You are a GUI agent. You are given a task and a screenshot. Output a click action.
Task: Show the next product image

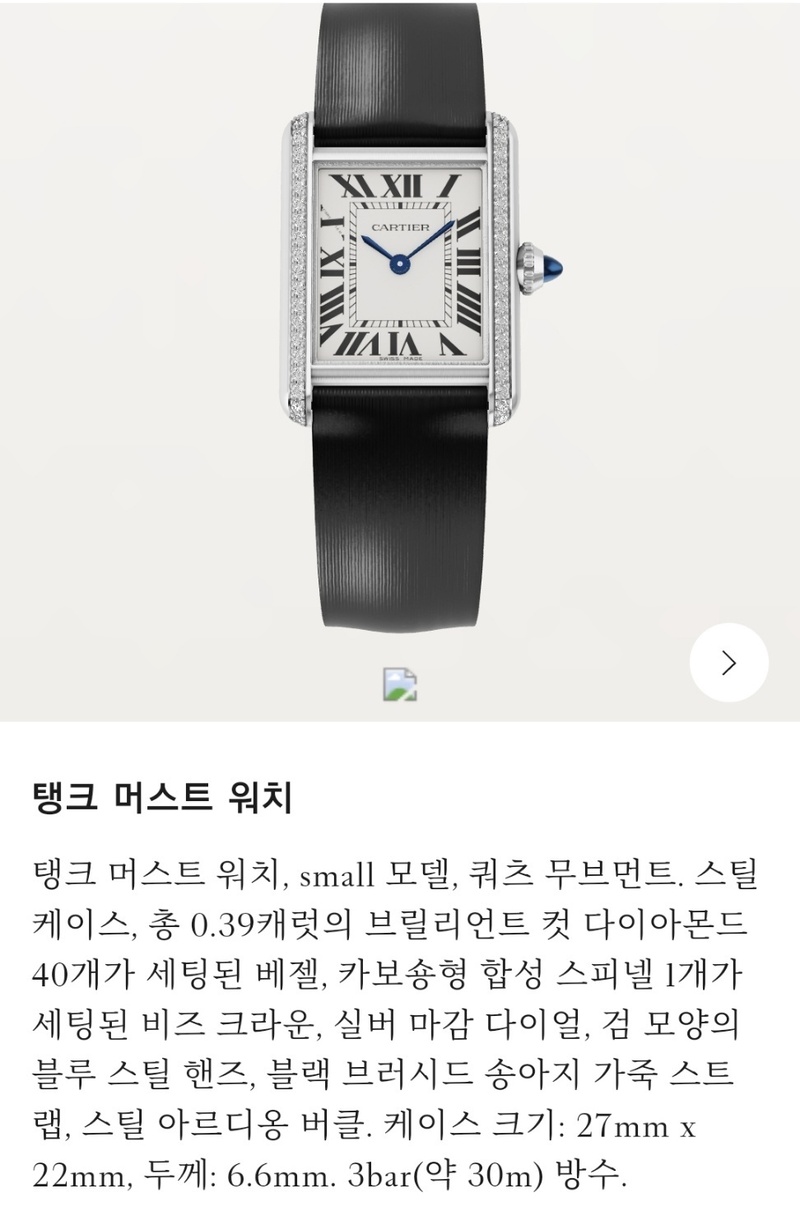pos(729,662)
